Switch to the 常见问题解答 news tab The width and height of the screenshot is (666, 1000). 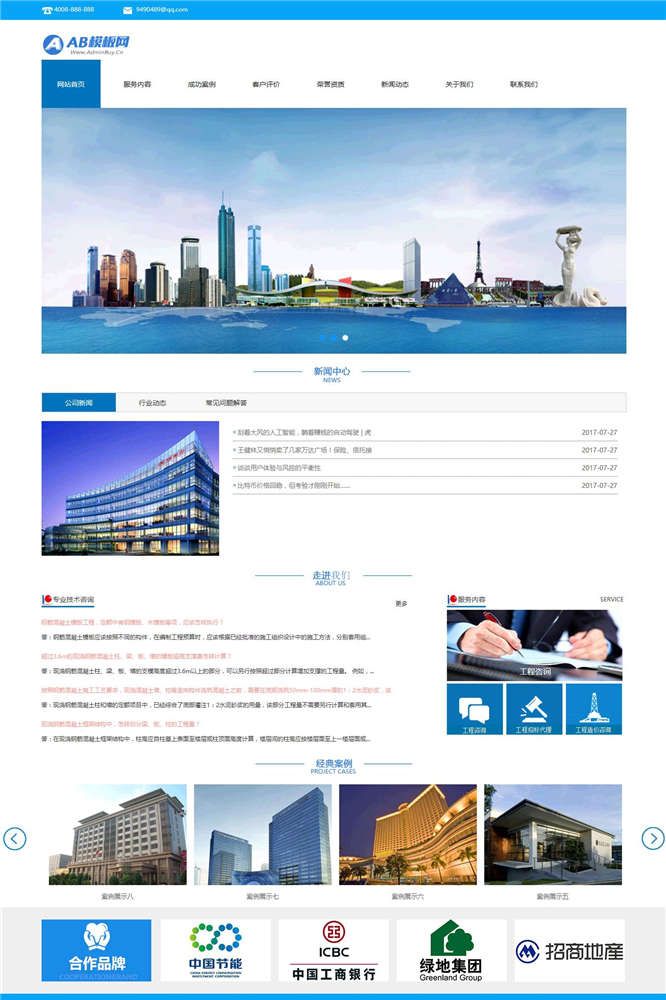[x=226, y=403]
